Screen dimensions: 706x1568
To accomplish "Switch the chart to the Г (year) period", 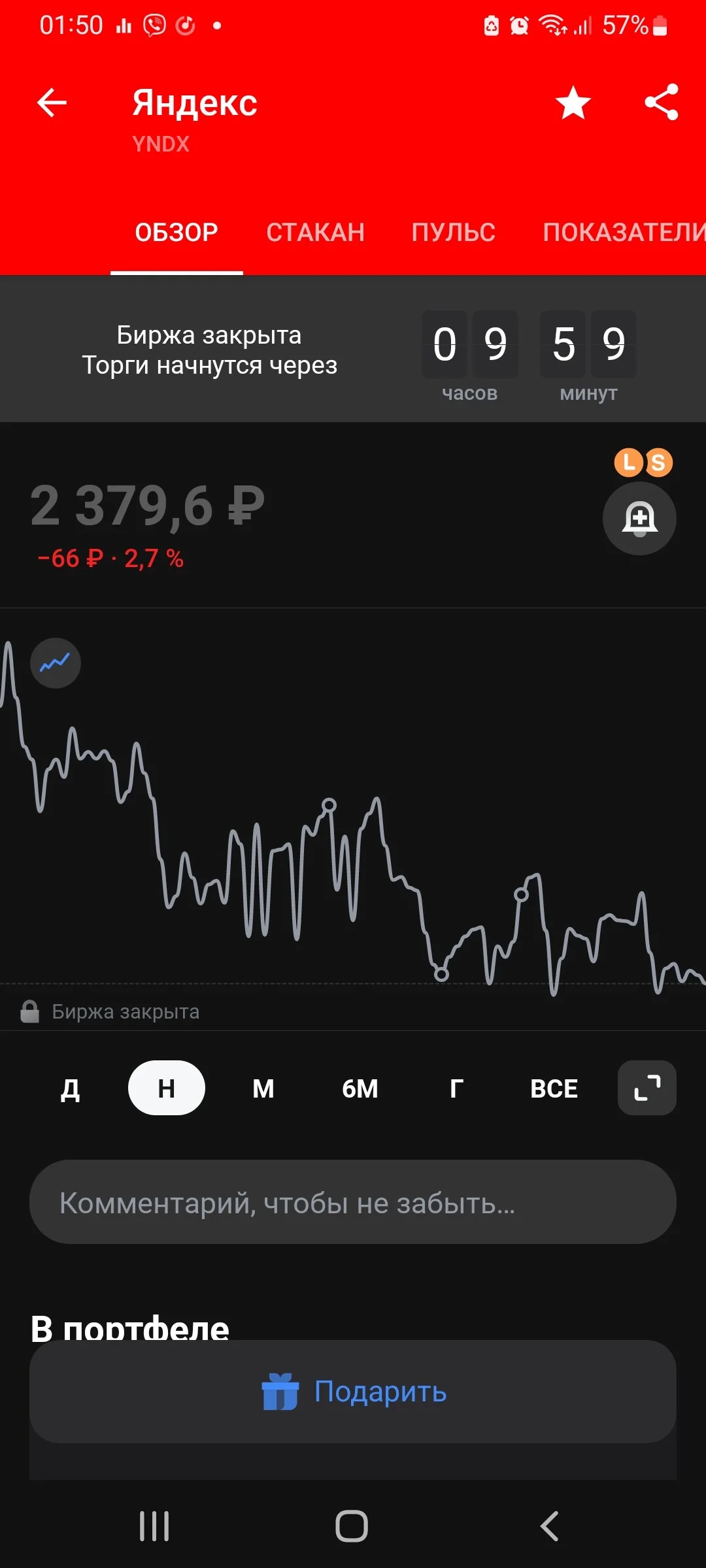I will [x=457, y=1088].
